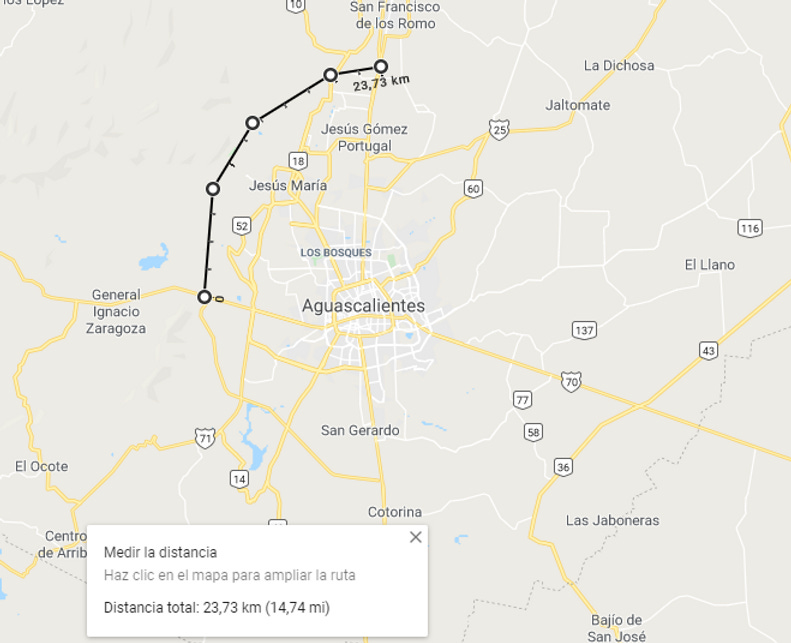The width and height of the screenshot is (791, 643).
Task: Close the Medir la distancia panel
Action: [x=416, y=537]
